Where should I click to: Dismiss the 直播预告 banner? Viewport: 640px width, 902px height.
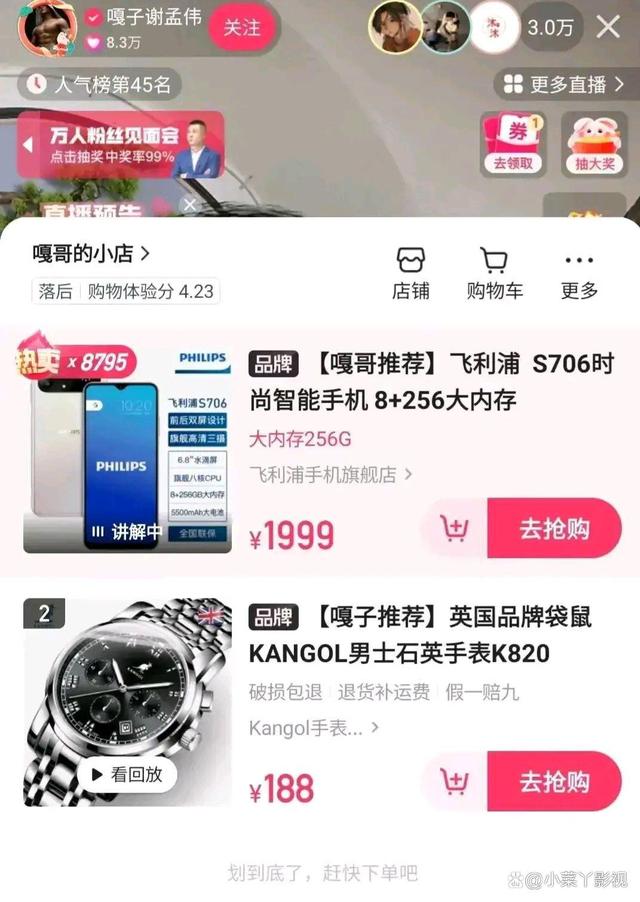[x=190, y=205]
